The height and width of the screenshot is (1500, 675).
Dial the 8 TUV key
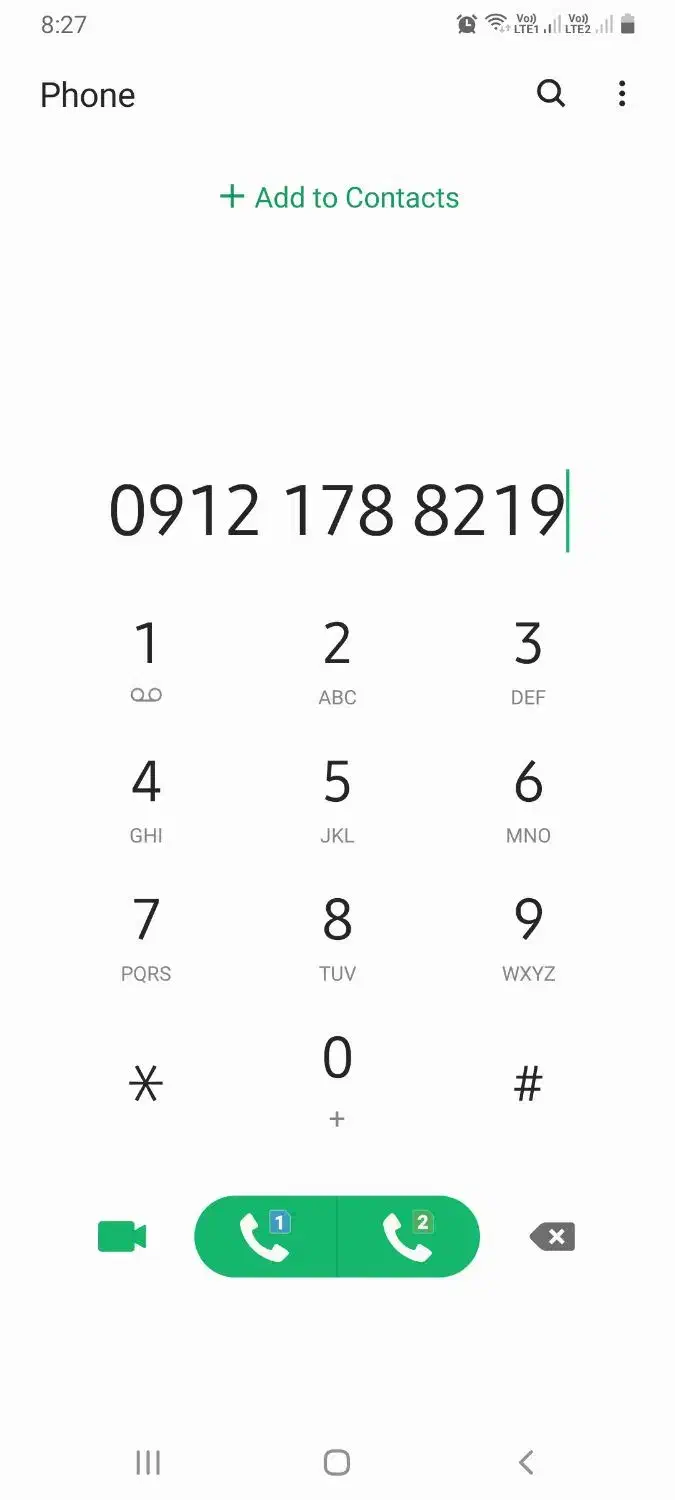pyautogui.click(x=337, y=935)
